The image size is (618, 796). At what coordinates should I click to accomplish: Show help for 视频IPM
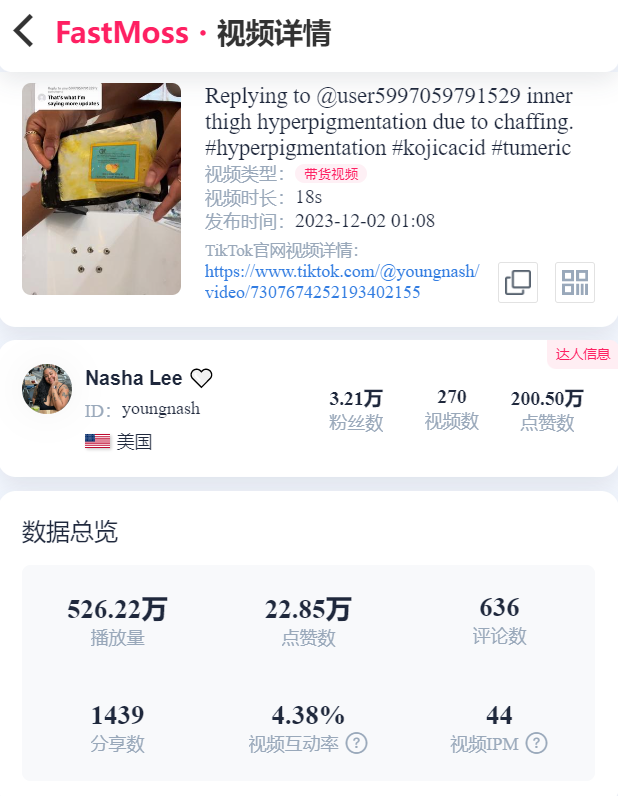click(537, 743)
